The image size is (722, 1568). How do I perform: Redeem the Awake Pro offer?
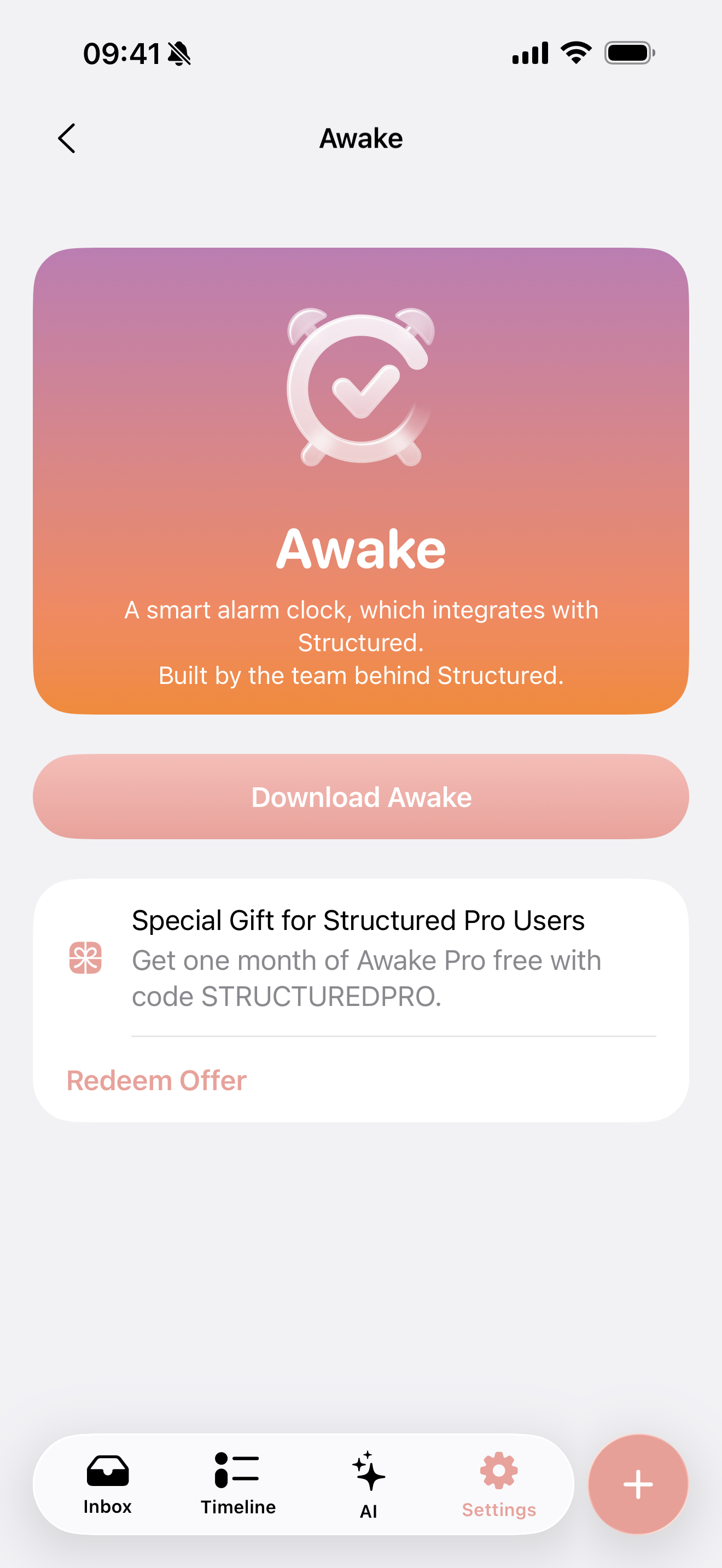(x=156, y=1080)
